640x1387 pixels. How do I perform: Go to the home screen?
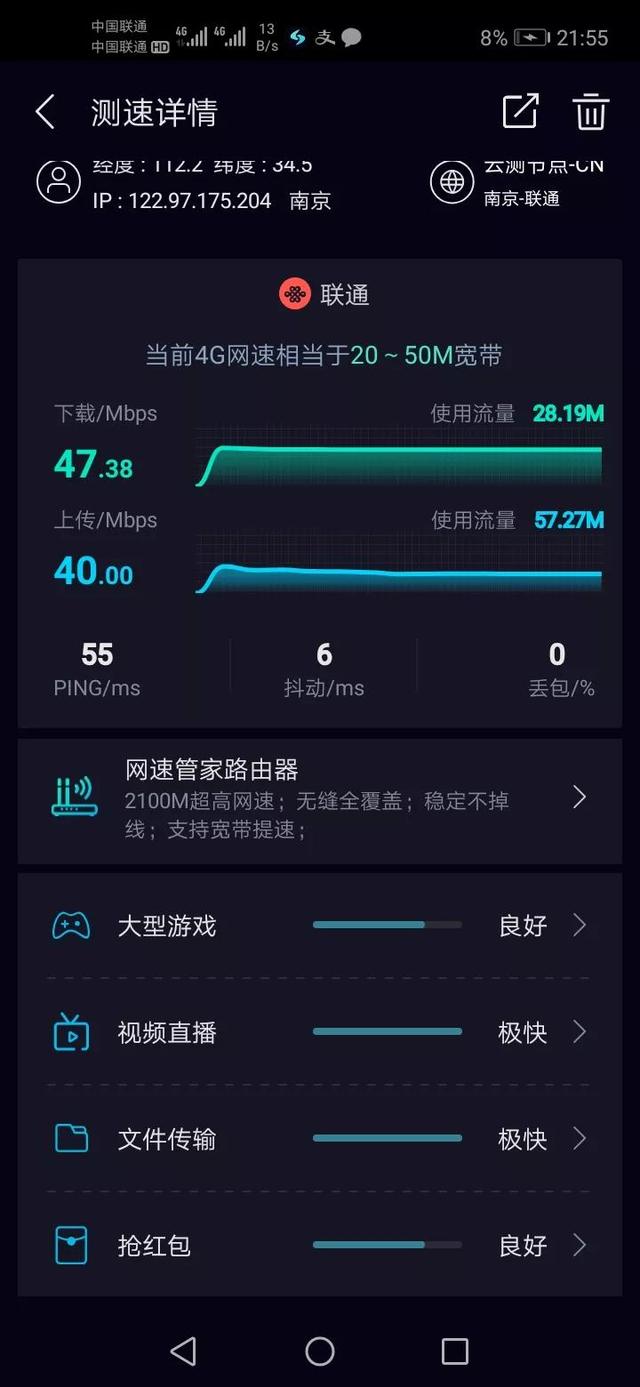(x=320, y=1352)
